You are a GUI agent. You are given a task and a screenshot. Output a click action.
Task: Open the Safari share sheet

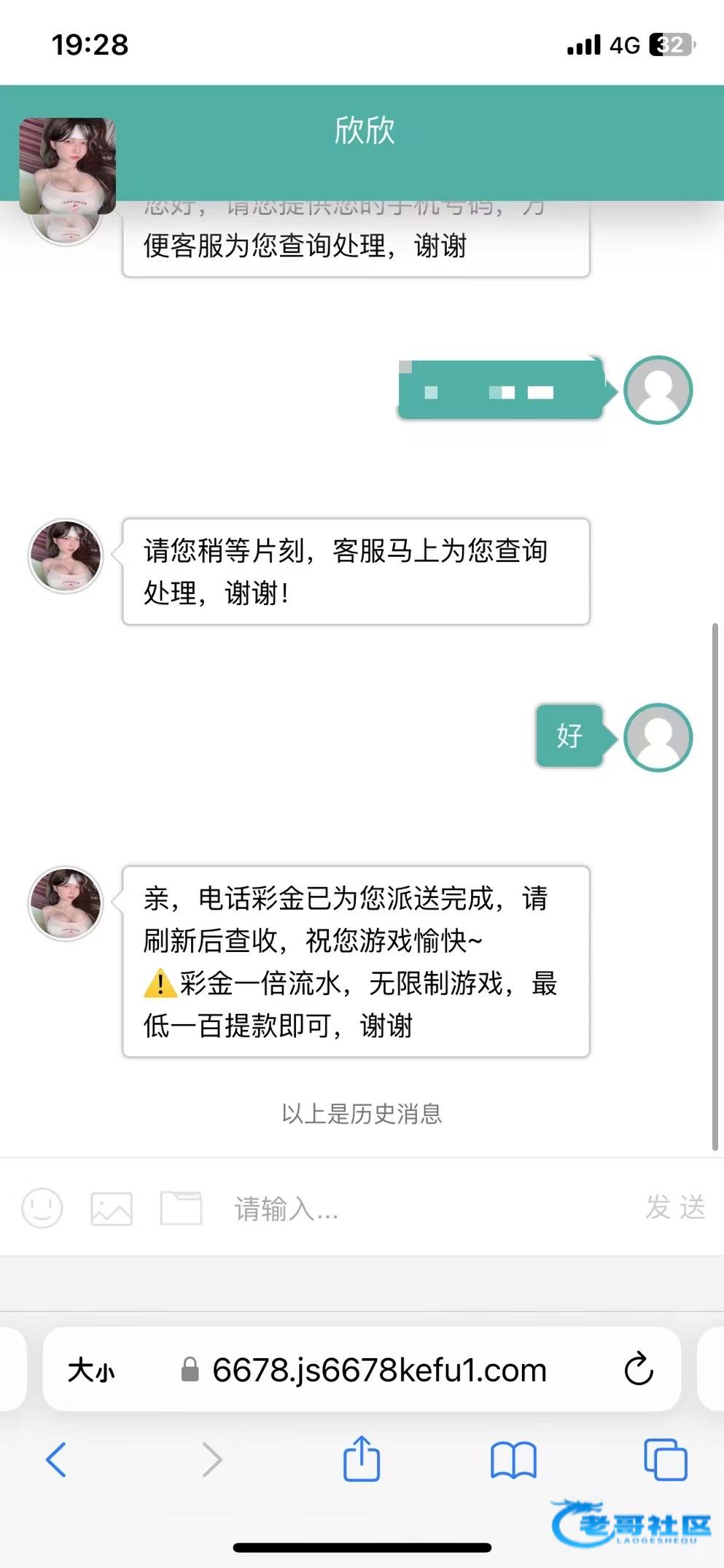pyautogui.click(x=362, y=1459)
